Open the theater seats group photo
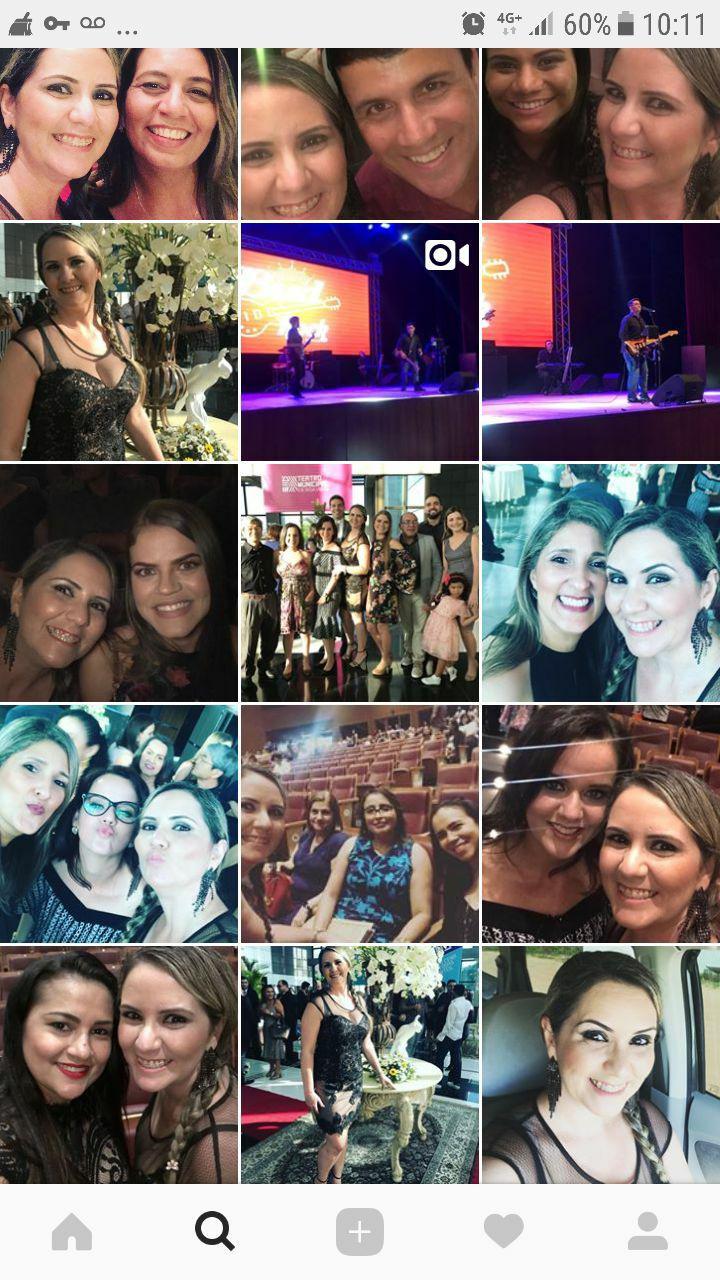 click(x=359, y=824)
